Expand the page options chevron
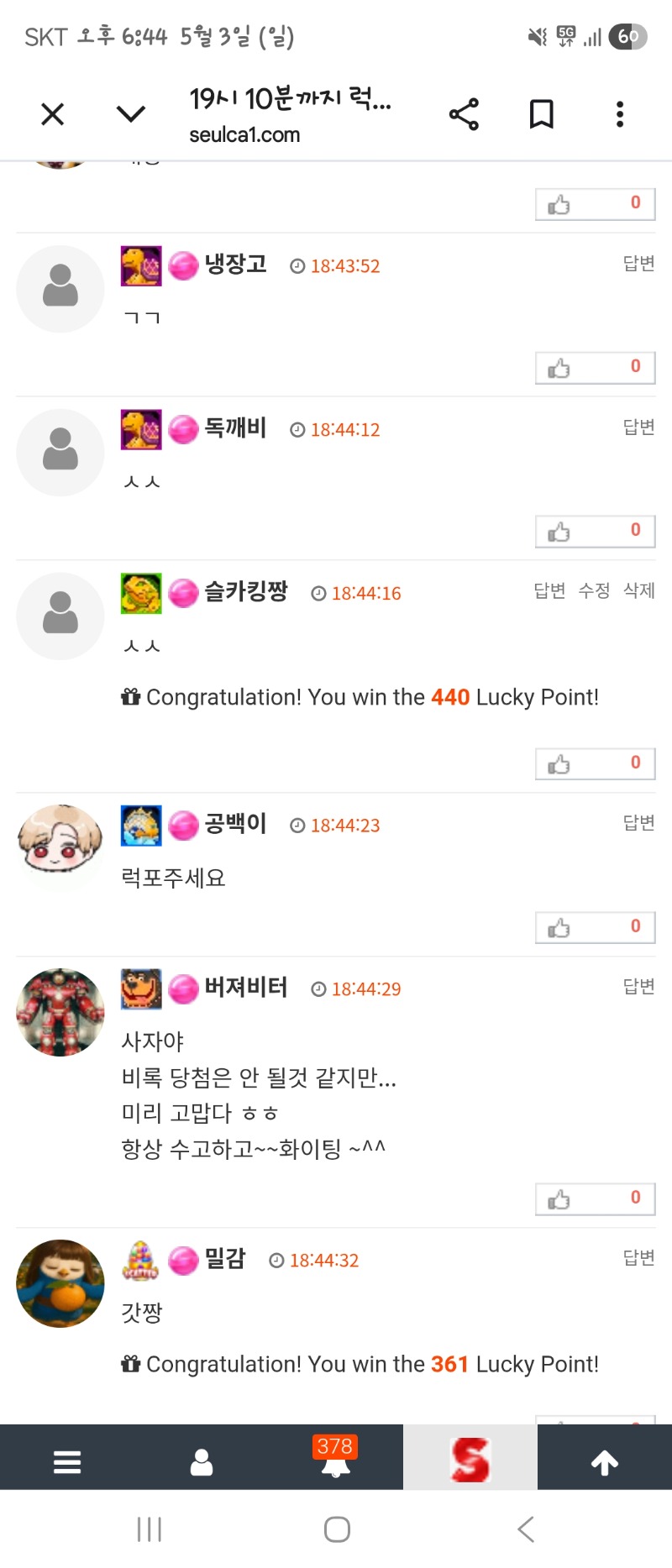 click(x=131, y=113)
